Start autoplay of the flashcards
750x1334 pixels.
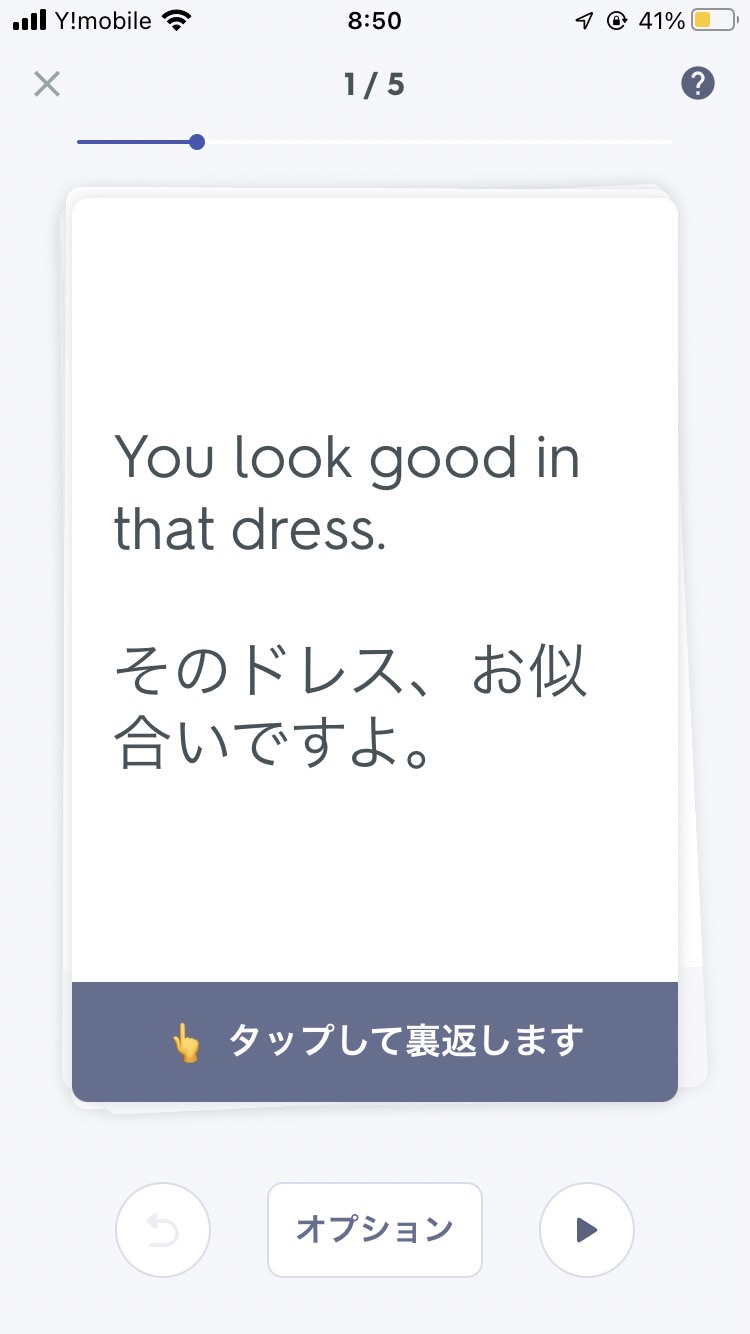pos(587,1230)
